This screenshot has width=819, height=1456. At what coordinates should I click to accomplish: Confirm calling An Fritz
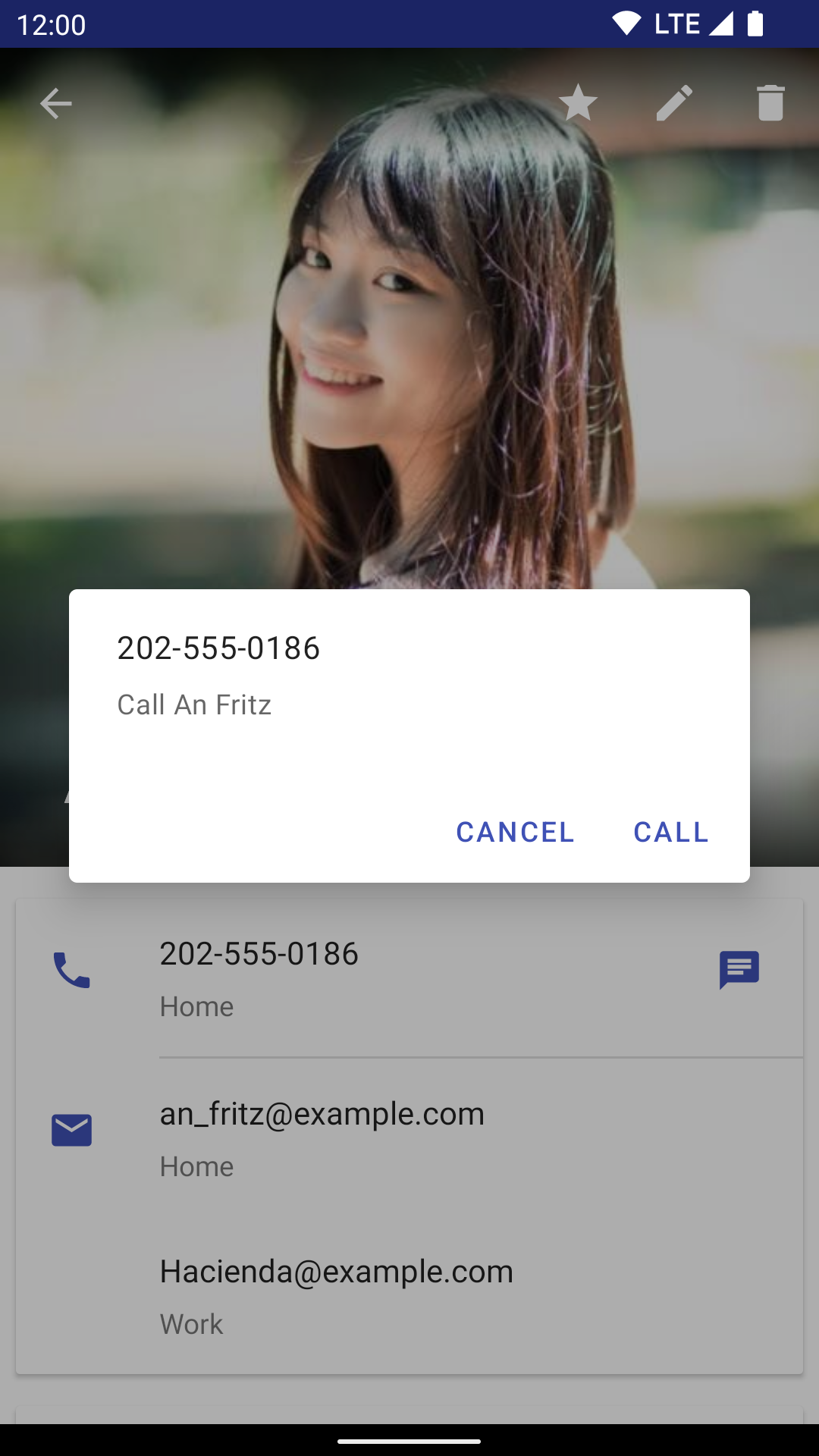(671, 832)
